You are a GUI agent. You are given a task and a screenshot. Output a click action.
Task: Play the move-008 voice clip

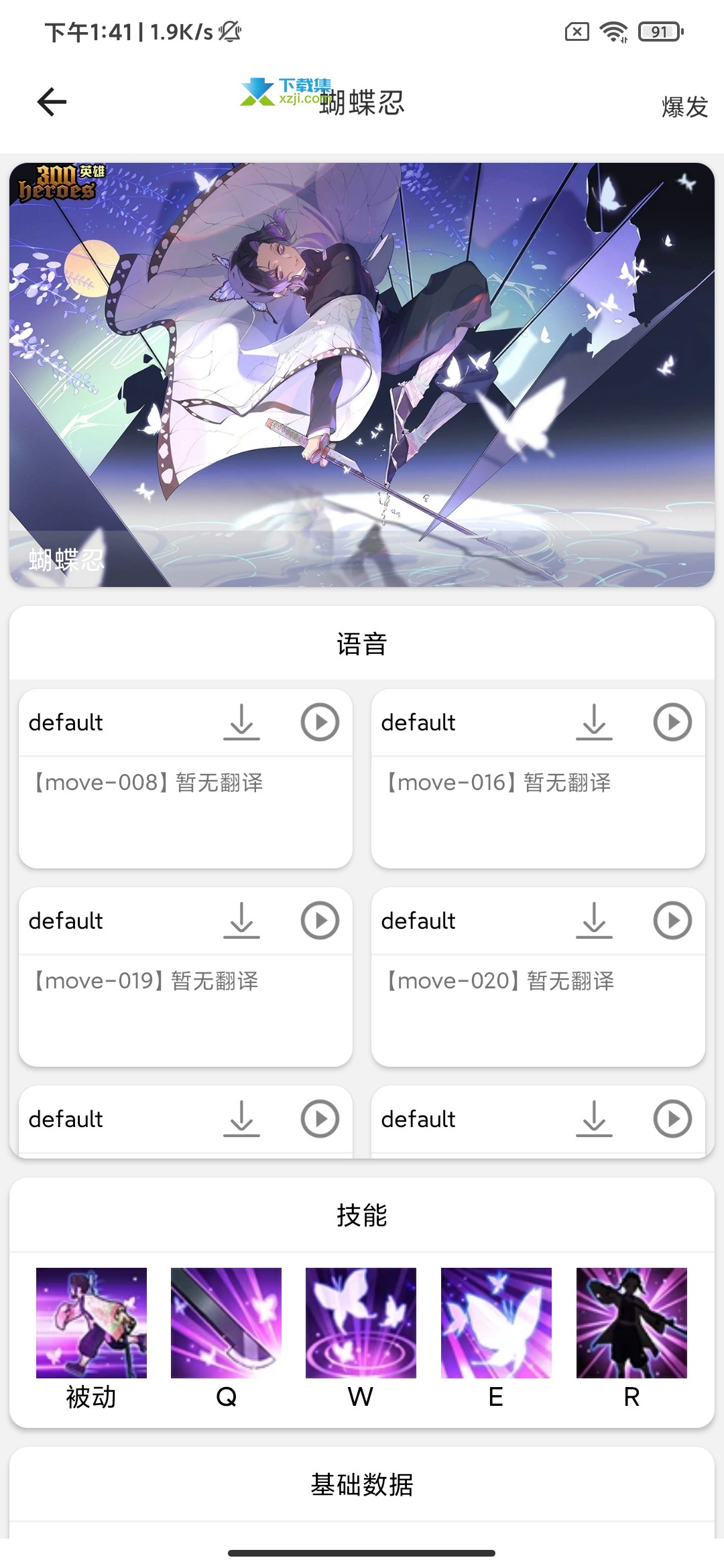(320, 722)
